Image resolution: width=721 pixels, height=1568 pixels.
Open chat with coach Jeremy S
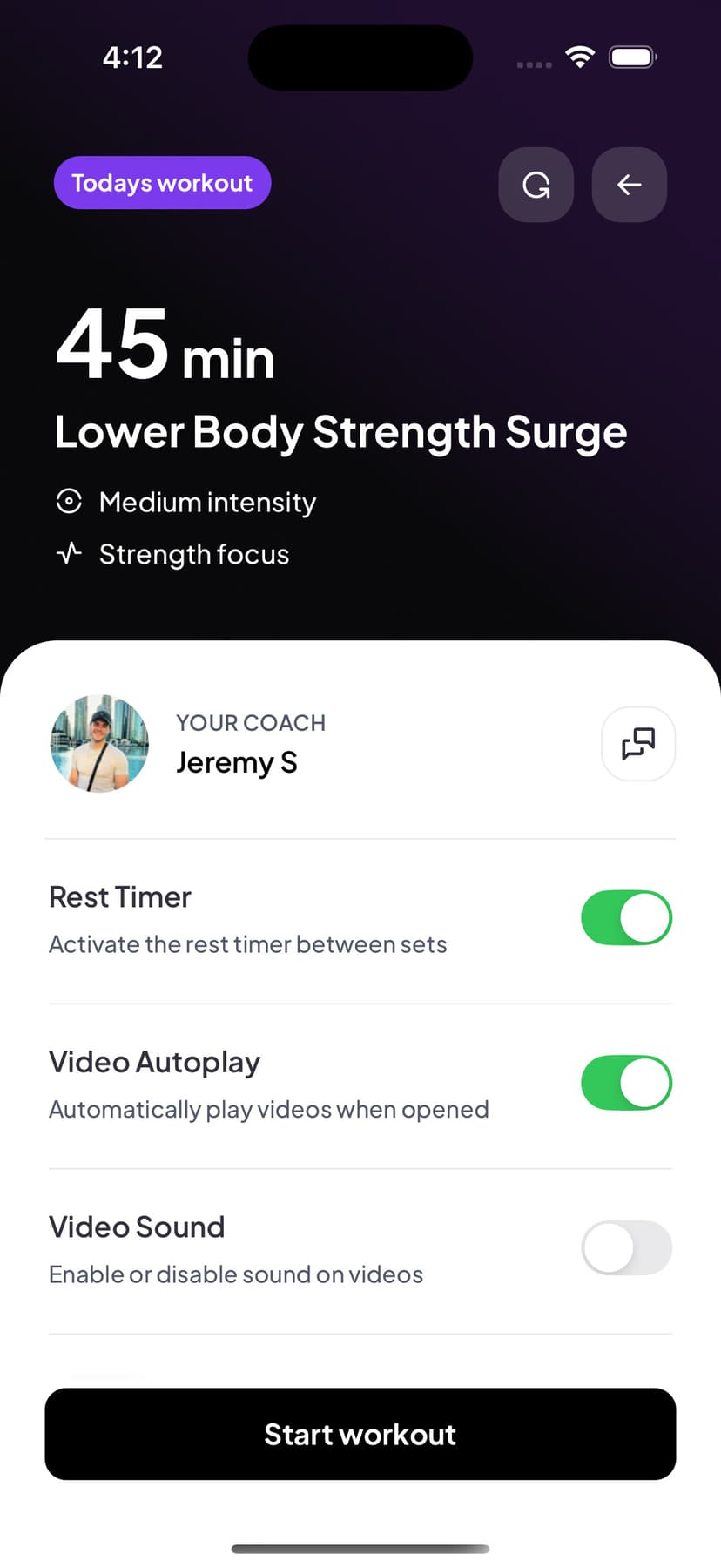click(x=638, y=744)
